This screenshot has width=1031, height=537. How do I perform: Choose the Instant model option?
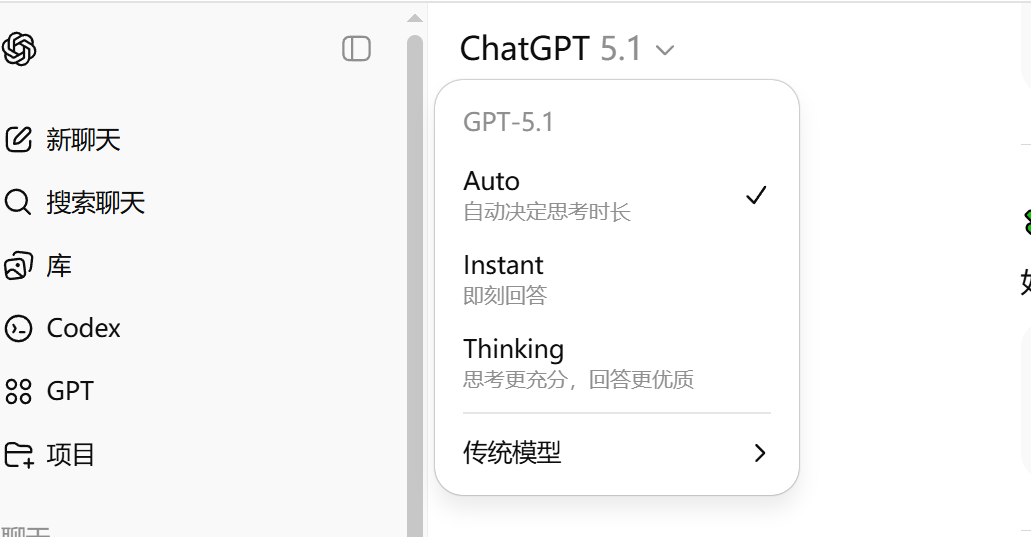click(616, 279)
